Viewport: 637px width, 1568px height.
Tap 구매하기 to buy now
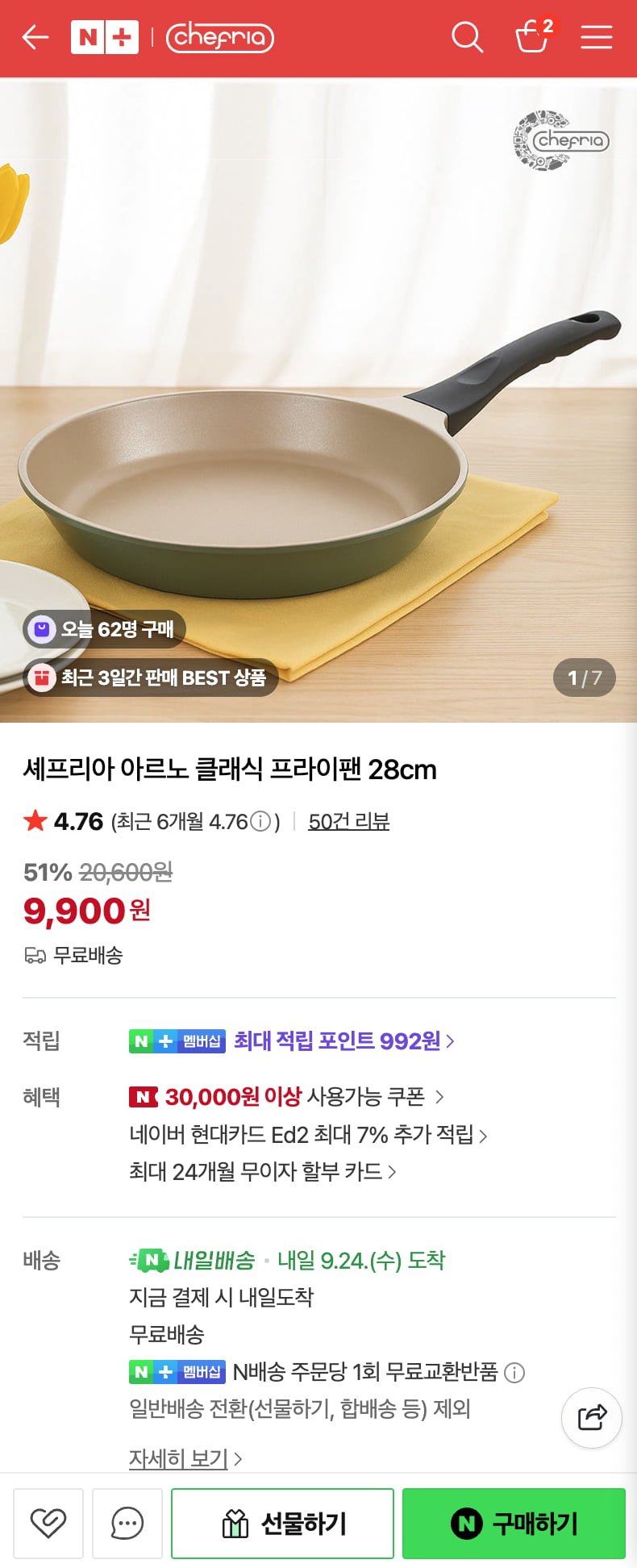point(514,1523)
